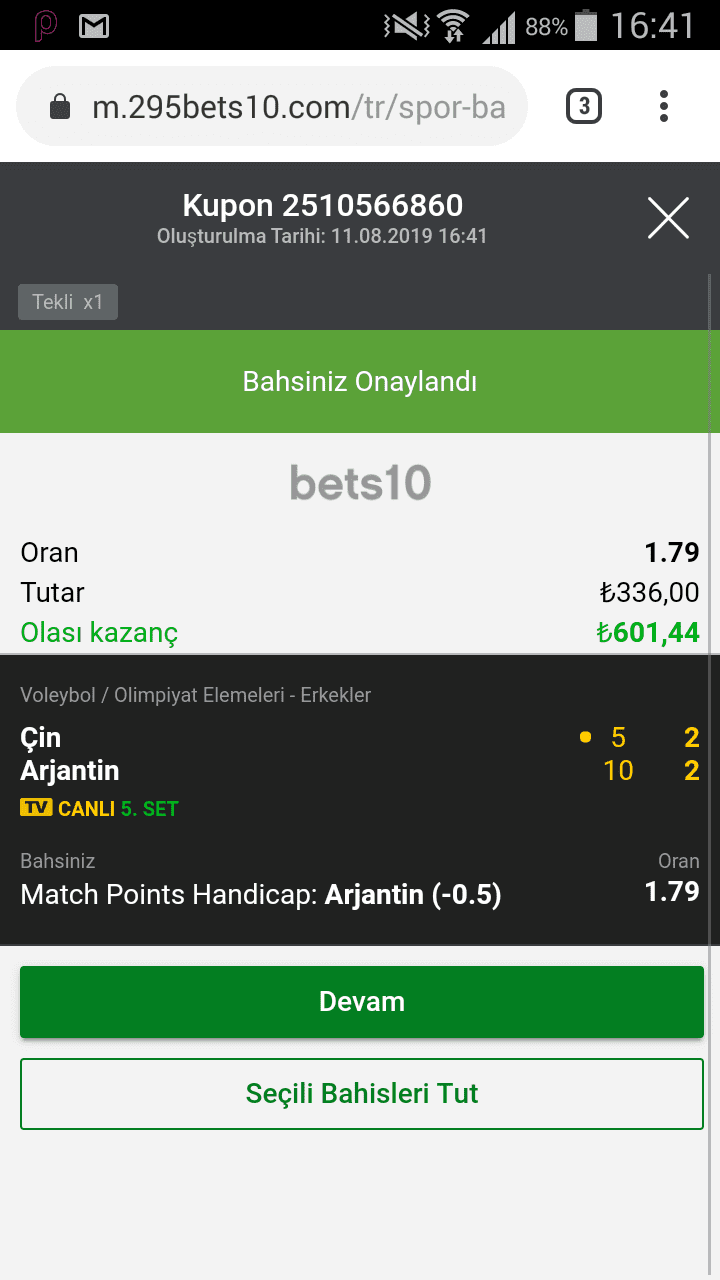The width and height of the screenshot is (720, 1280).
Task: Open the browser overflow menu
Action: point(664,106)
